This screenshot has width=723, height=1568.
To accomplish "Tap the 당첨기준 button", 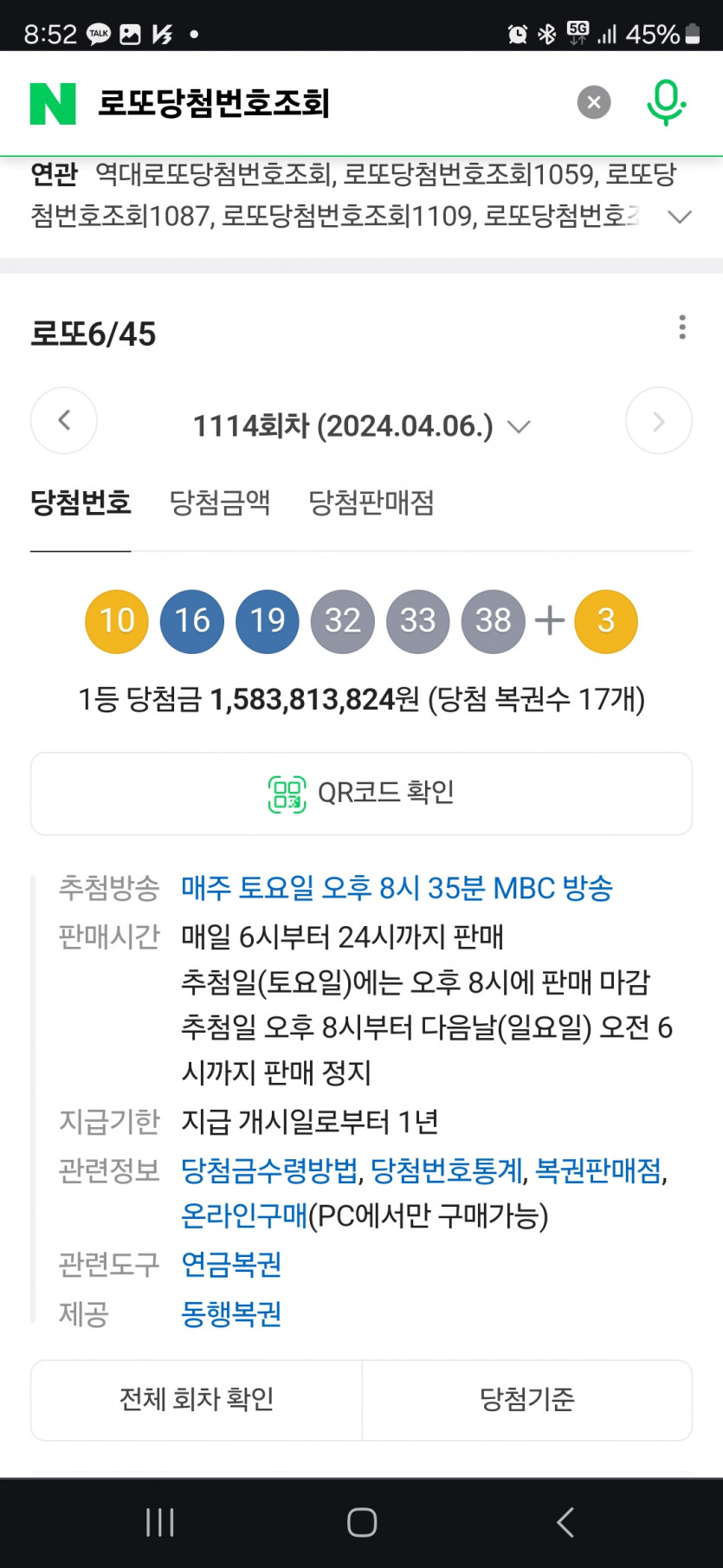I will tap(526, 1399).
